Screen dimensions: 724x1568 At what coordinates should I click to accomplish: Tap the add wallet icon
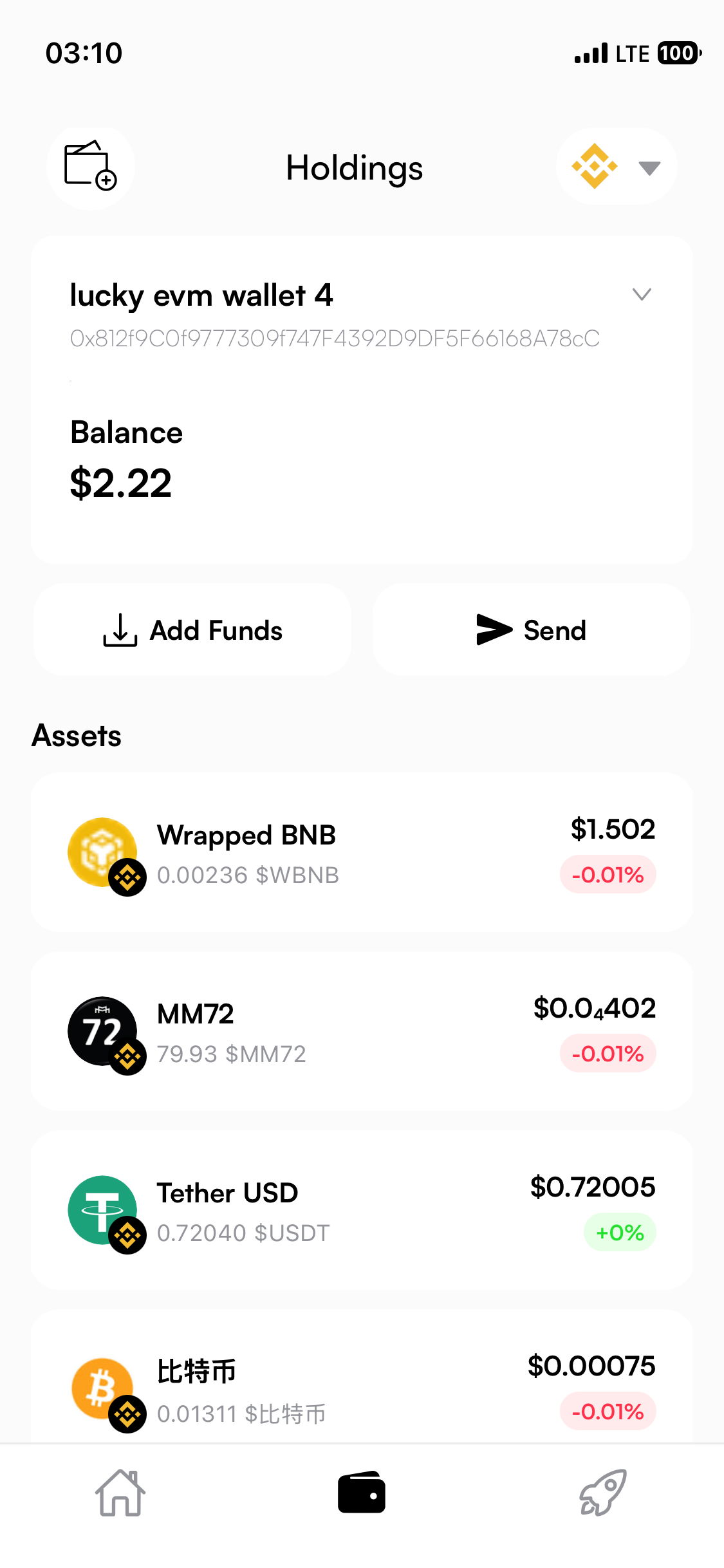90,167
